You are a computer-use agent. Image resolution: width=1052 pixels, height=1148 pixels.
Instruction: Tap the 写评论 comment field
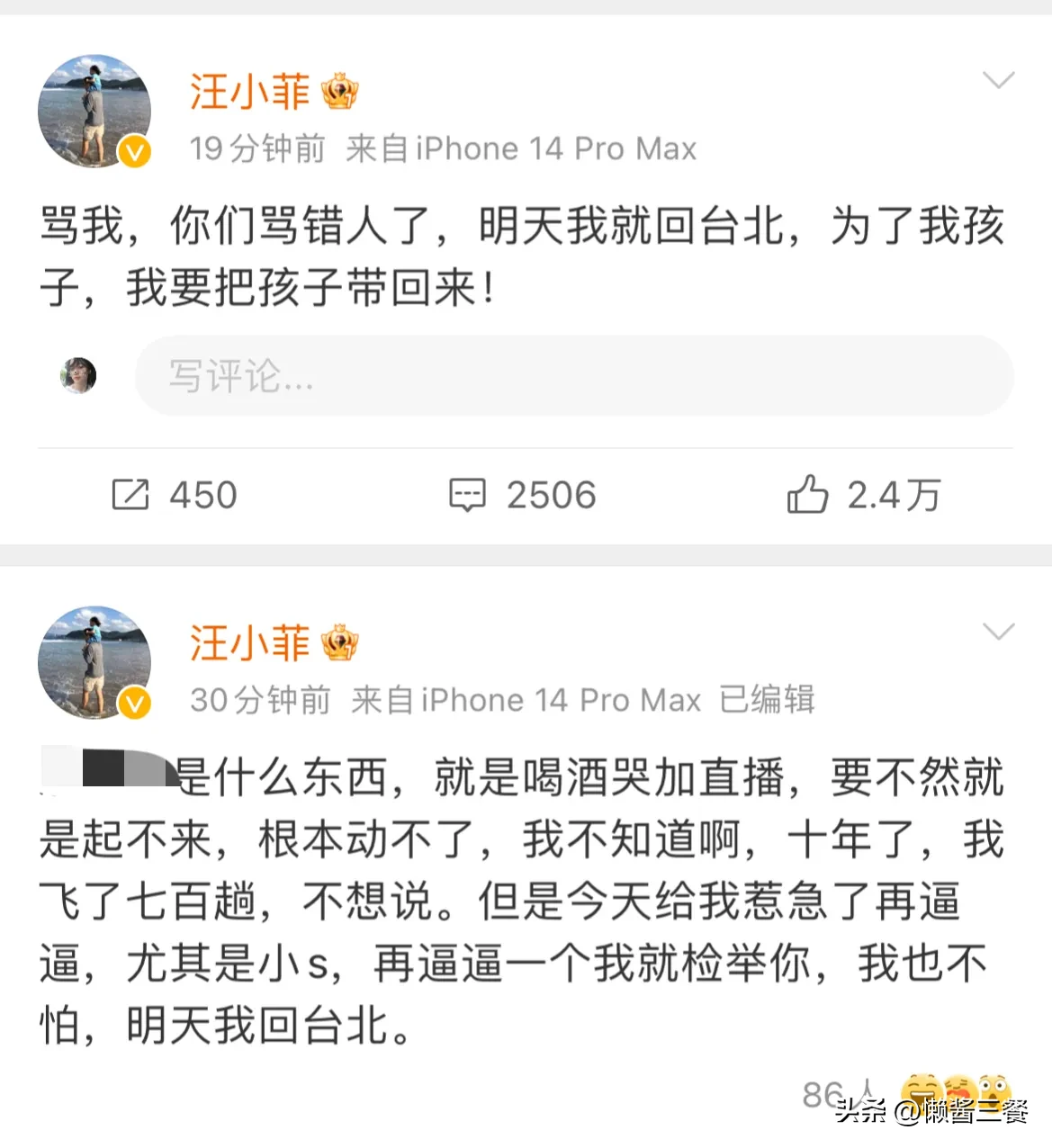coord(574,376)
